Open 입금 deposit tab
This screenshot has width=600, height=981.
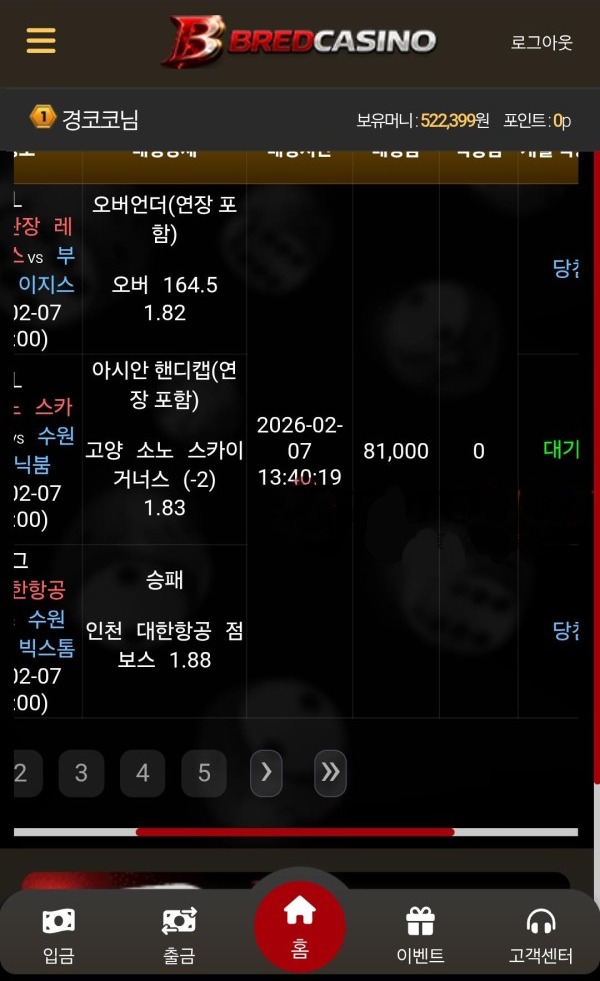(59, 936)
